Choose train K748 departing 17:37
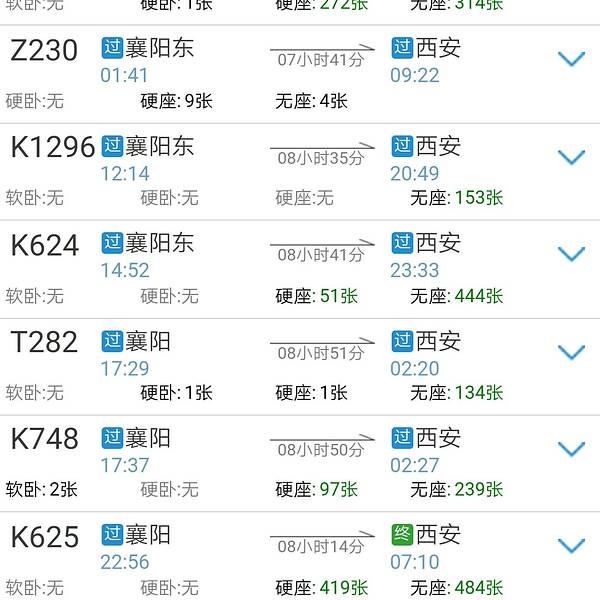600x600 pixels. [45, 439]
